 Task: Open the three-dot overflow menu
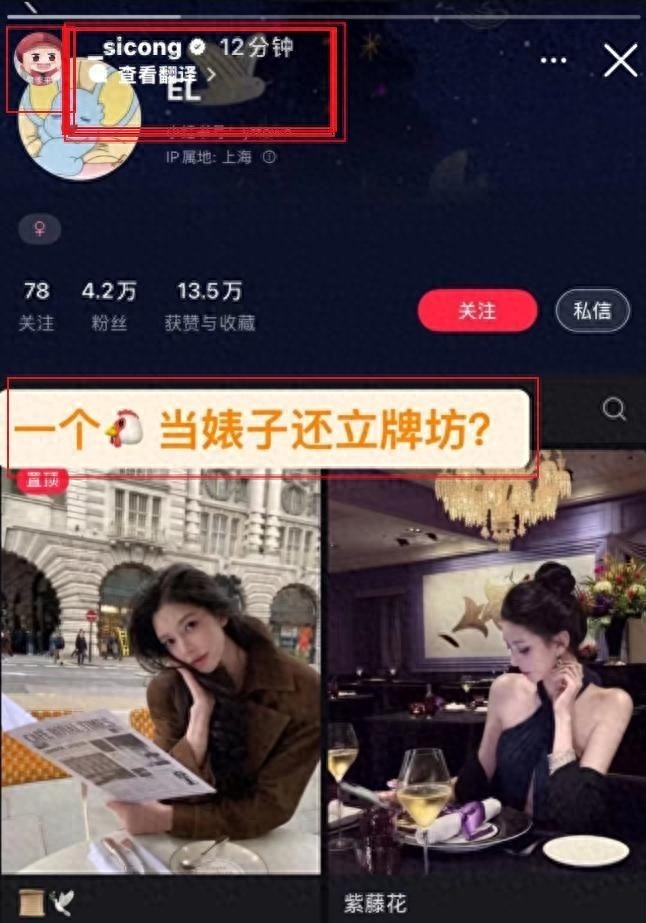point(553,60)
